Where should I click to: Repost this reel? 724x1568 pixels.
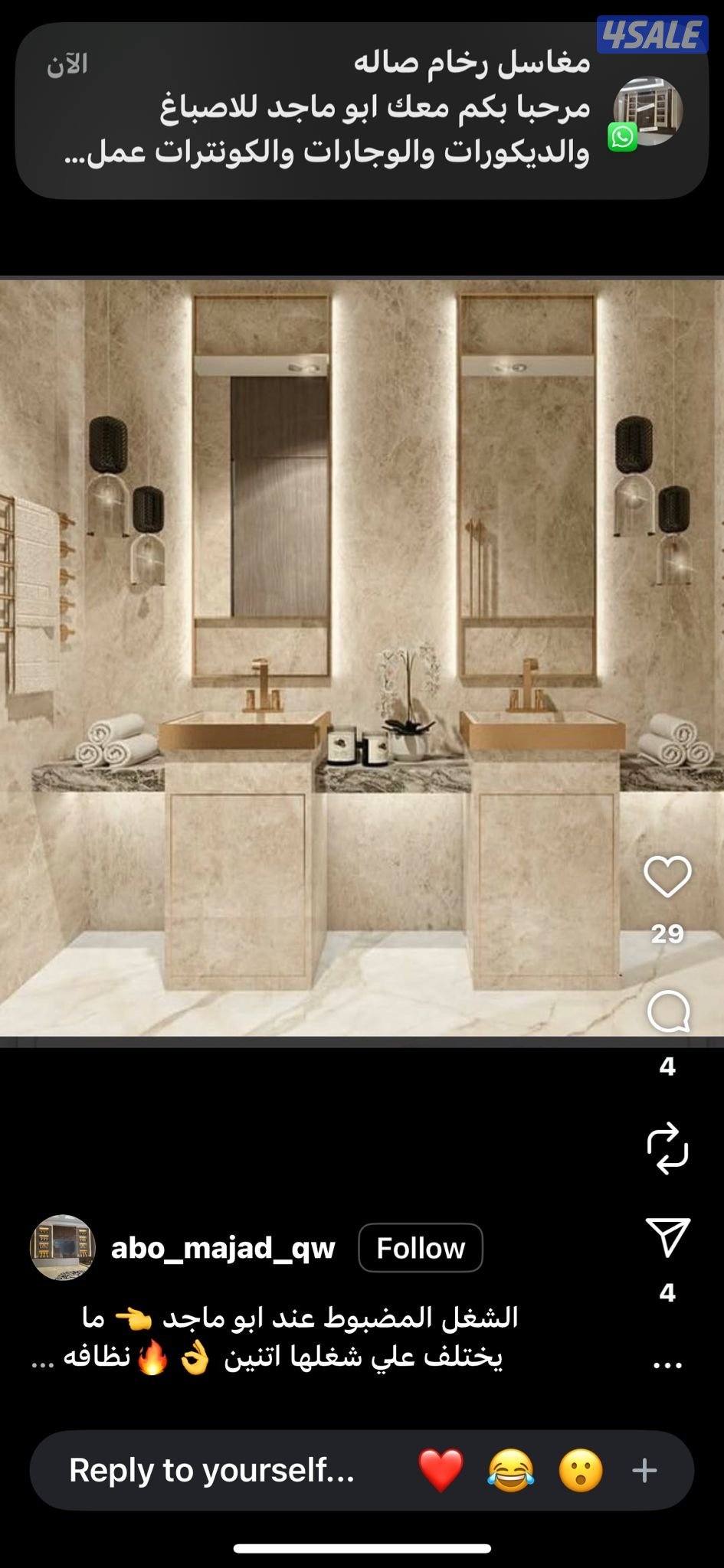pos(667,1148)
